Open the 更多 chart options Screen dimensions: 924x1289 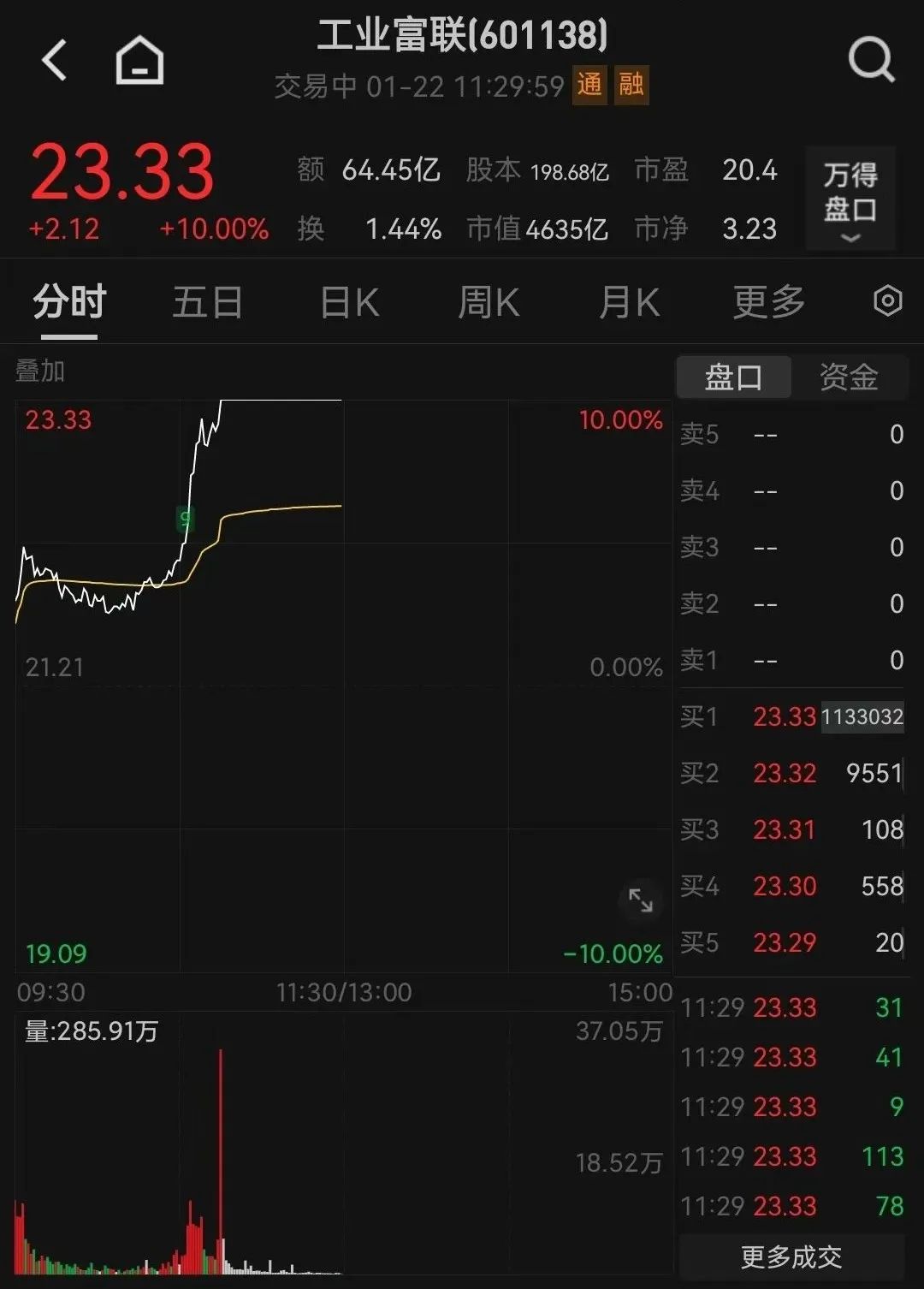coord(769,302)
